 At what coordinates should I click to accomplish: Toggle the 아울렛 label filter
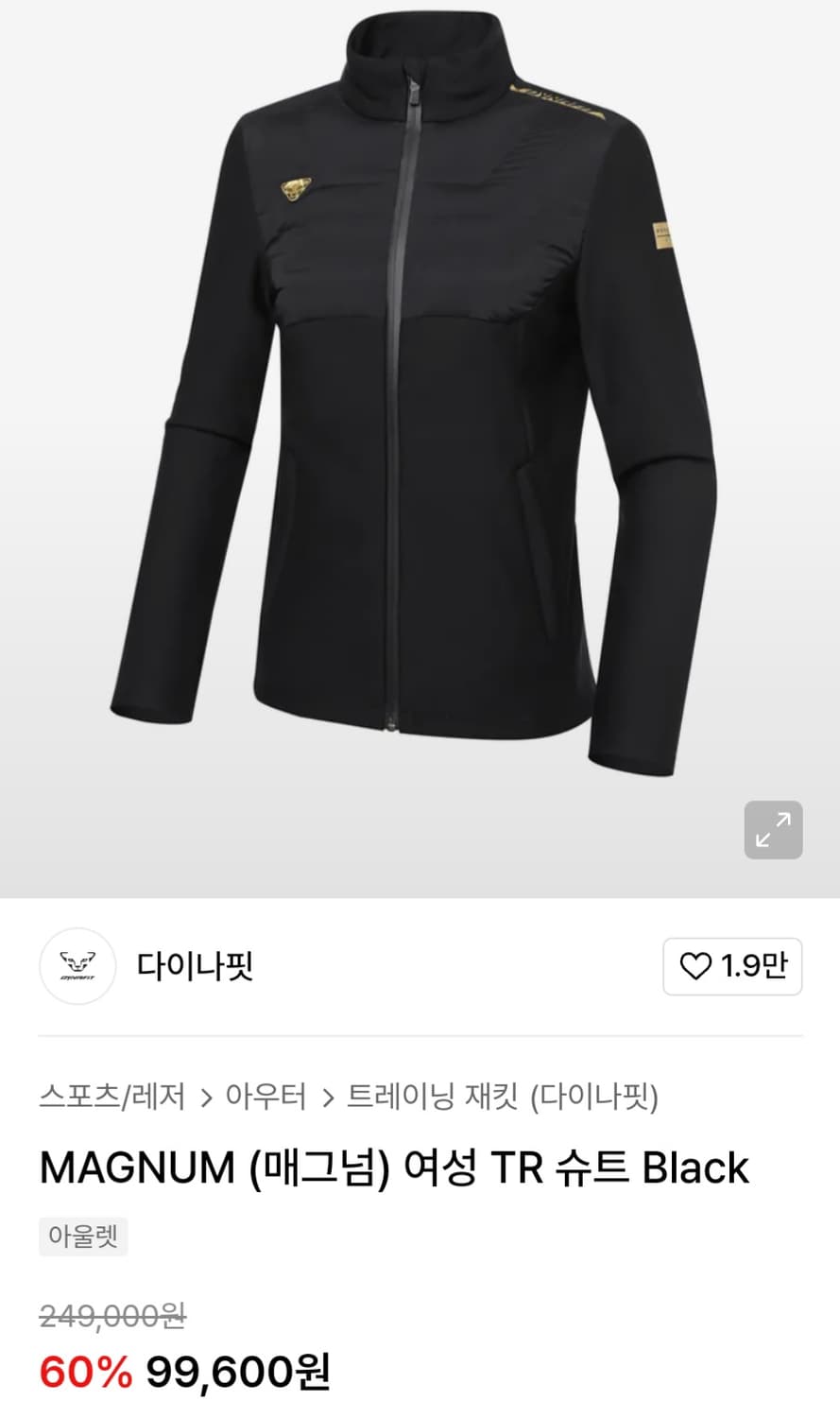(x=83, y=1236)
